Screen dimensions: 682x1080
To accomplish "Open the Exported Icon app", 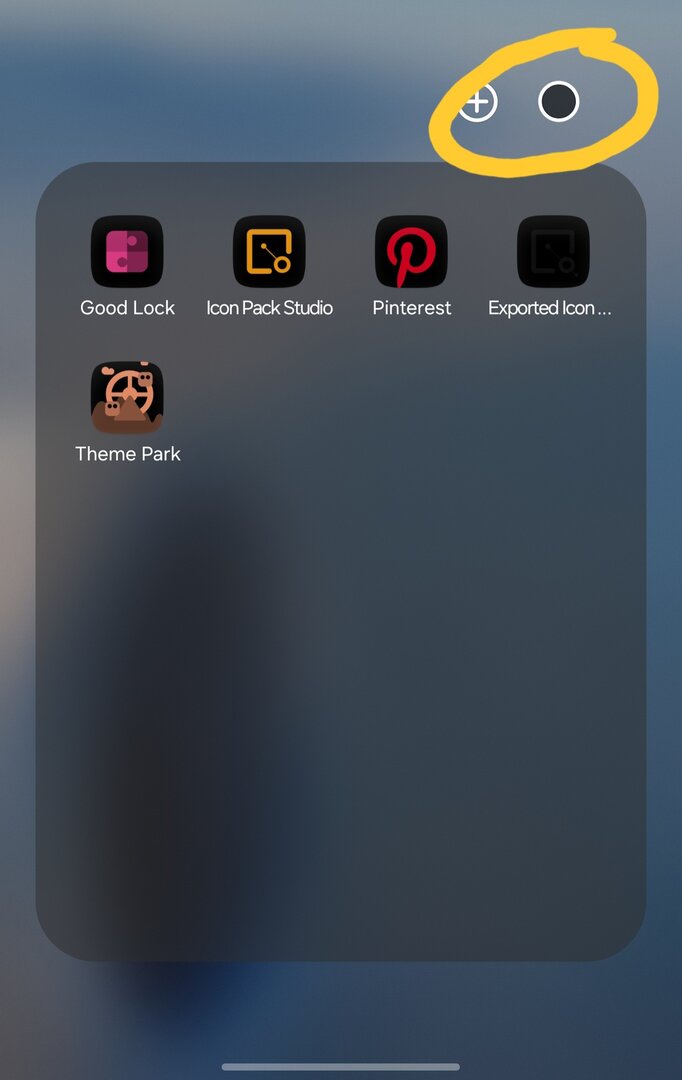I will tap(552, 252).
